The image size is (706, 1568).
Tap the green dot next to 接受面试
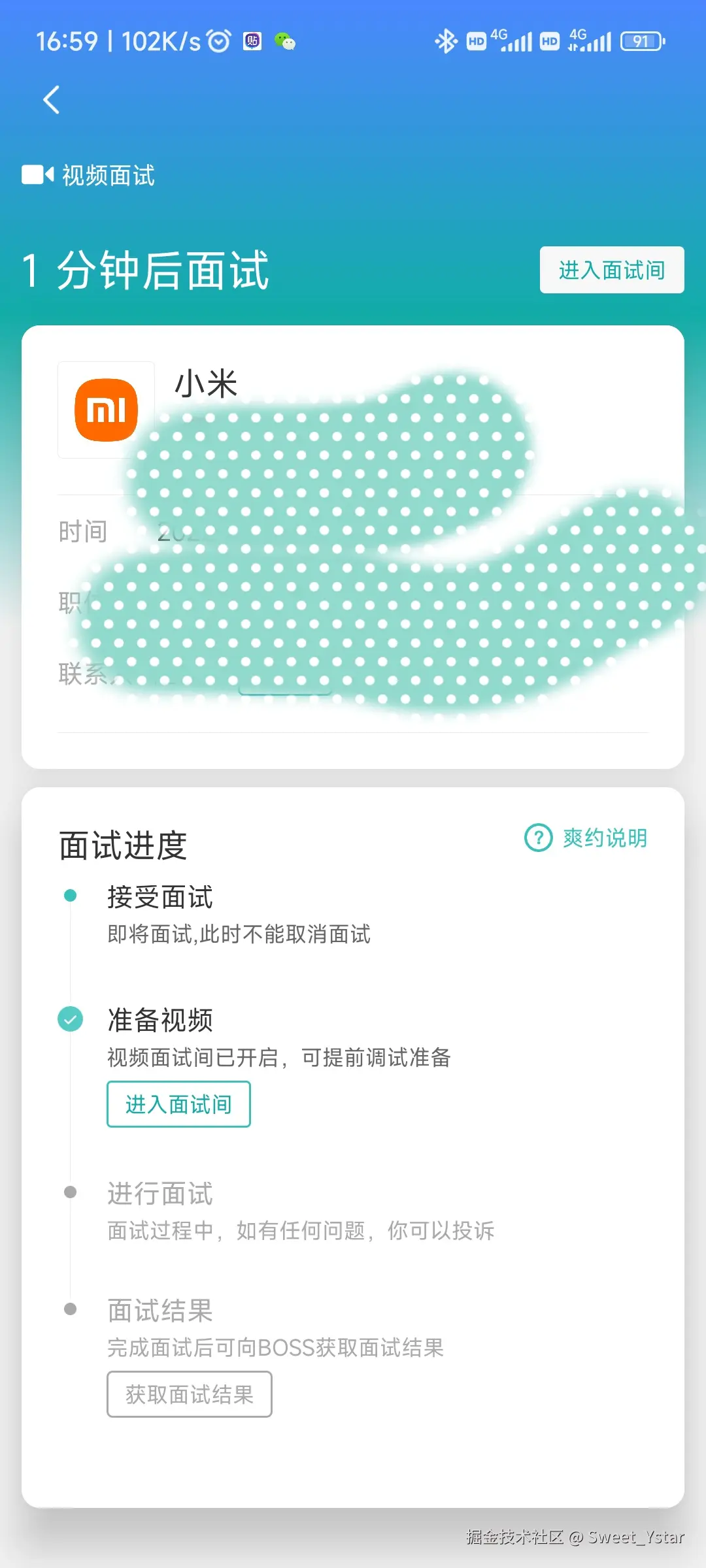coord(71,896)
